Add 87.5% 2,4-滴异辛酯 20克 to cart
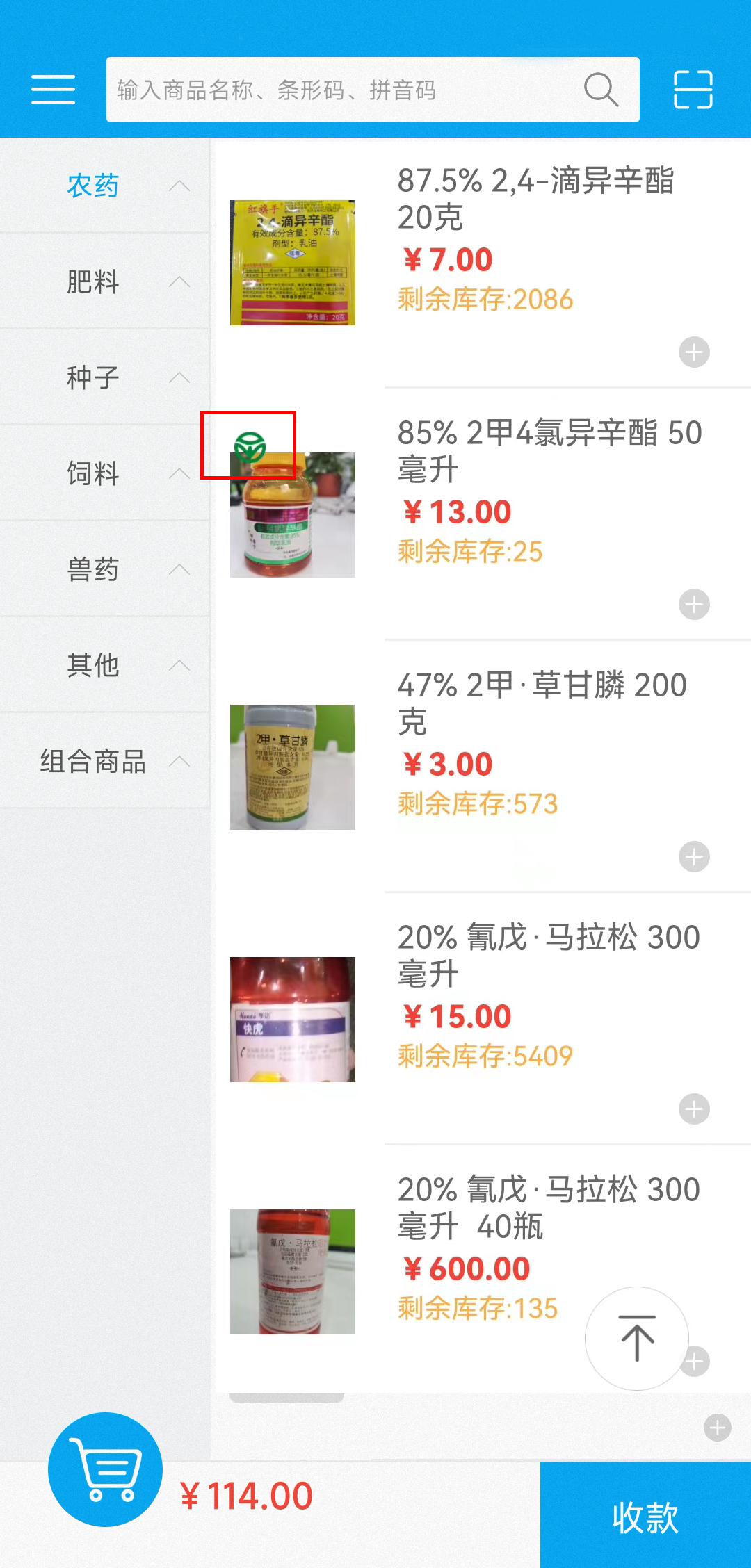Screen dimensions: 751x1568 point(694,352)
